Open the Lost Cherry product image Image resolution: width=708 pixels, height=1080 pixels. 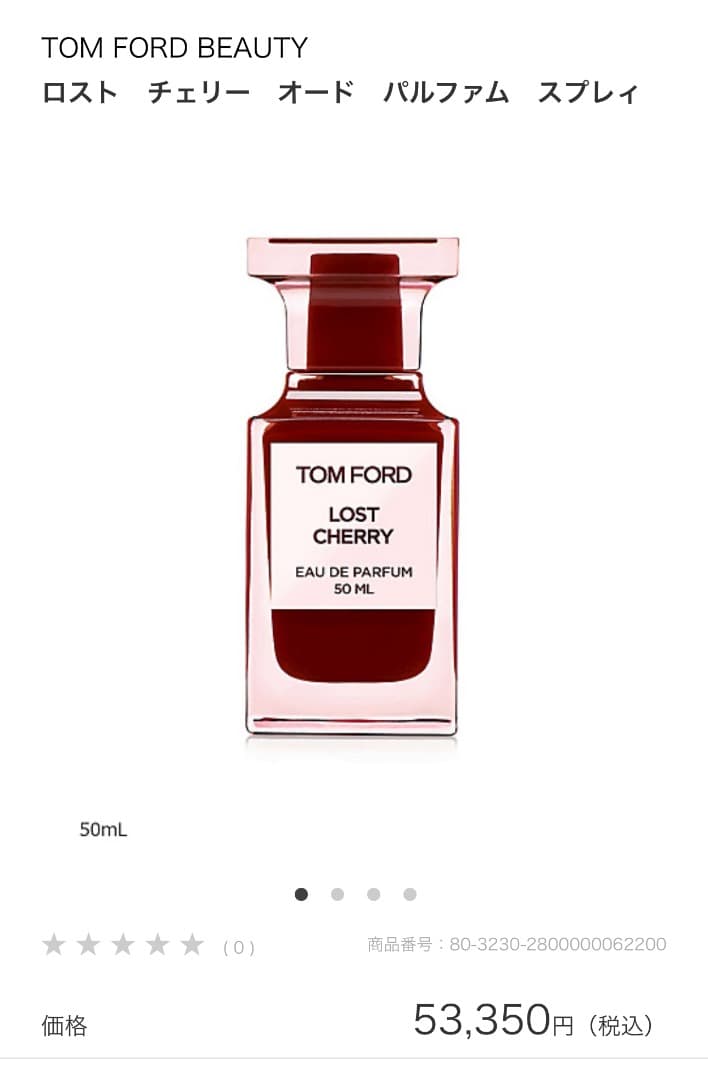tap(352, 486)
